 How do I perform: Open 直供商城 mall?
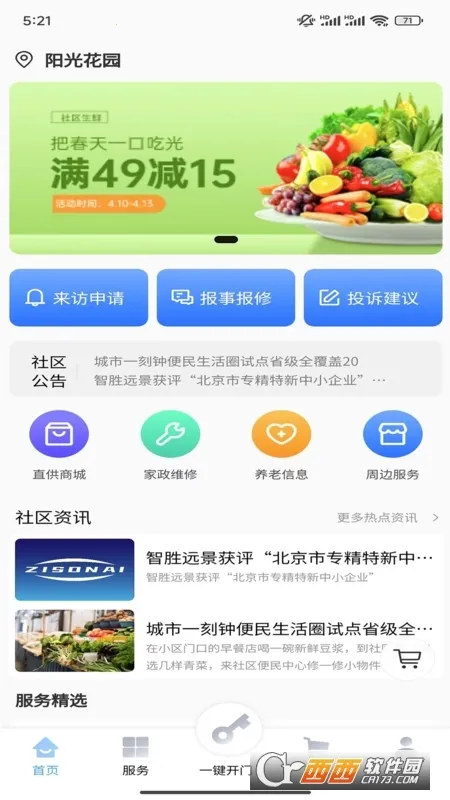click(59, 445)
